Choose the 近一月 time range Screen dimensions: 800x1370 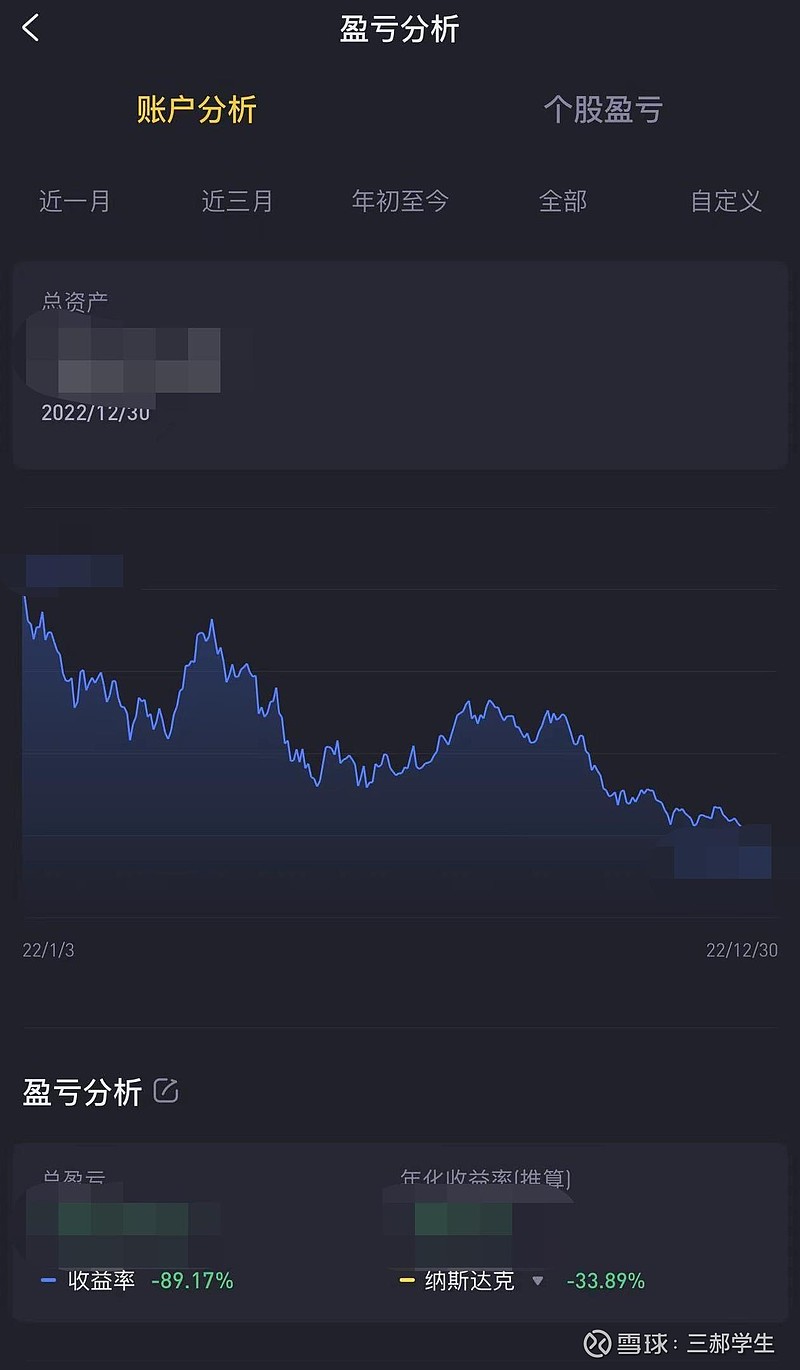click(75, 201)
